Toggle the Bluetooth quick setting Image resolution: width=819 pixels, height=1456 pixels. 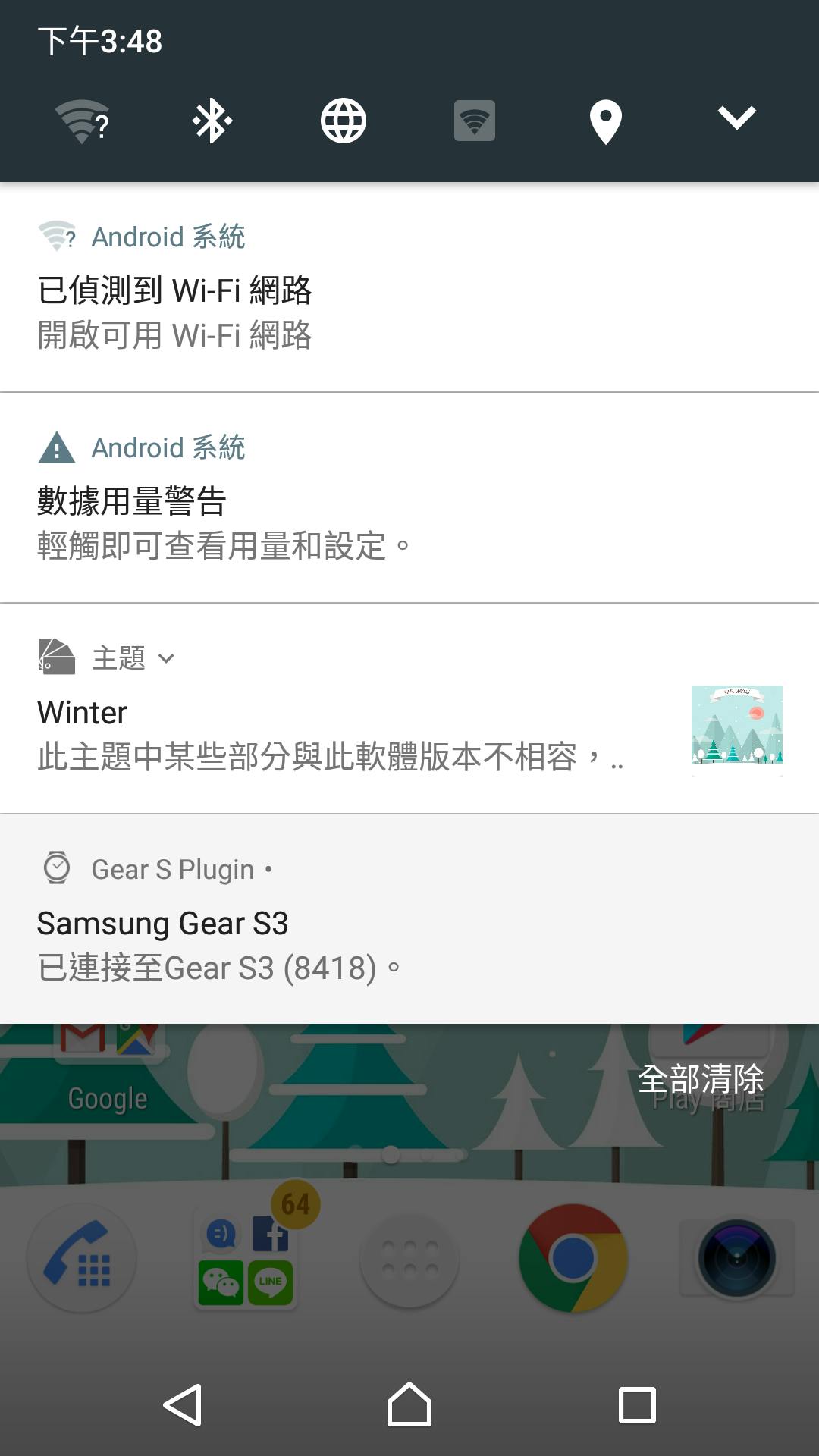(x=212, y=121)
